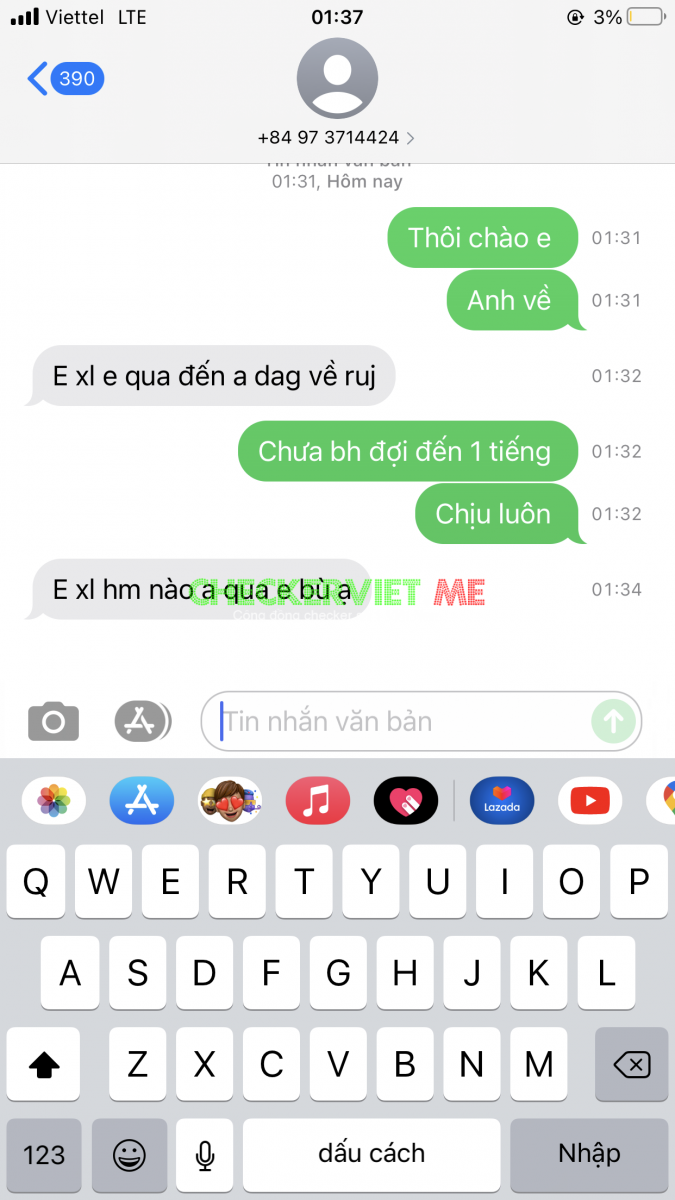Focus the Tin nhắn văn bản field

(400, 721)
